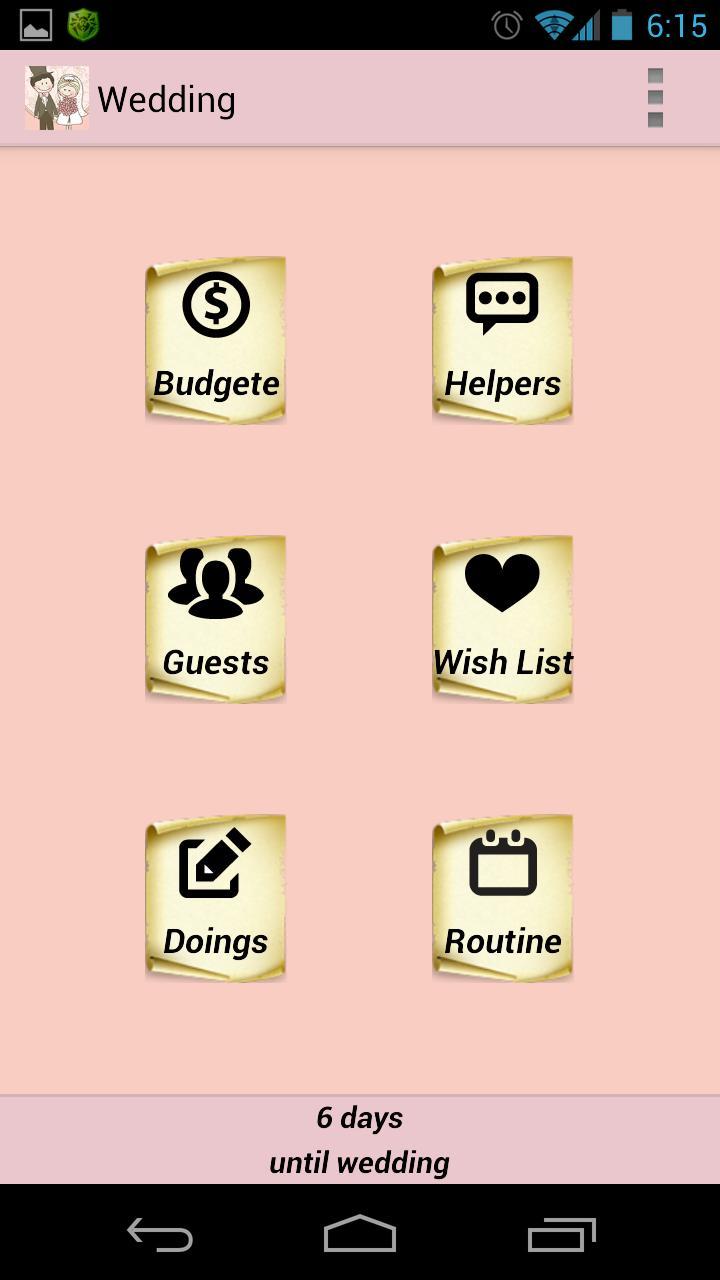Tap the bride and groom app icon

click(56, 97)
